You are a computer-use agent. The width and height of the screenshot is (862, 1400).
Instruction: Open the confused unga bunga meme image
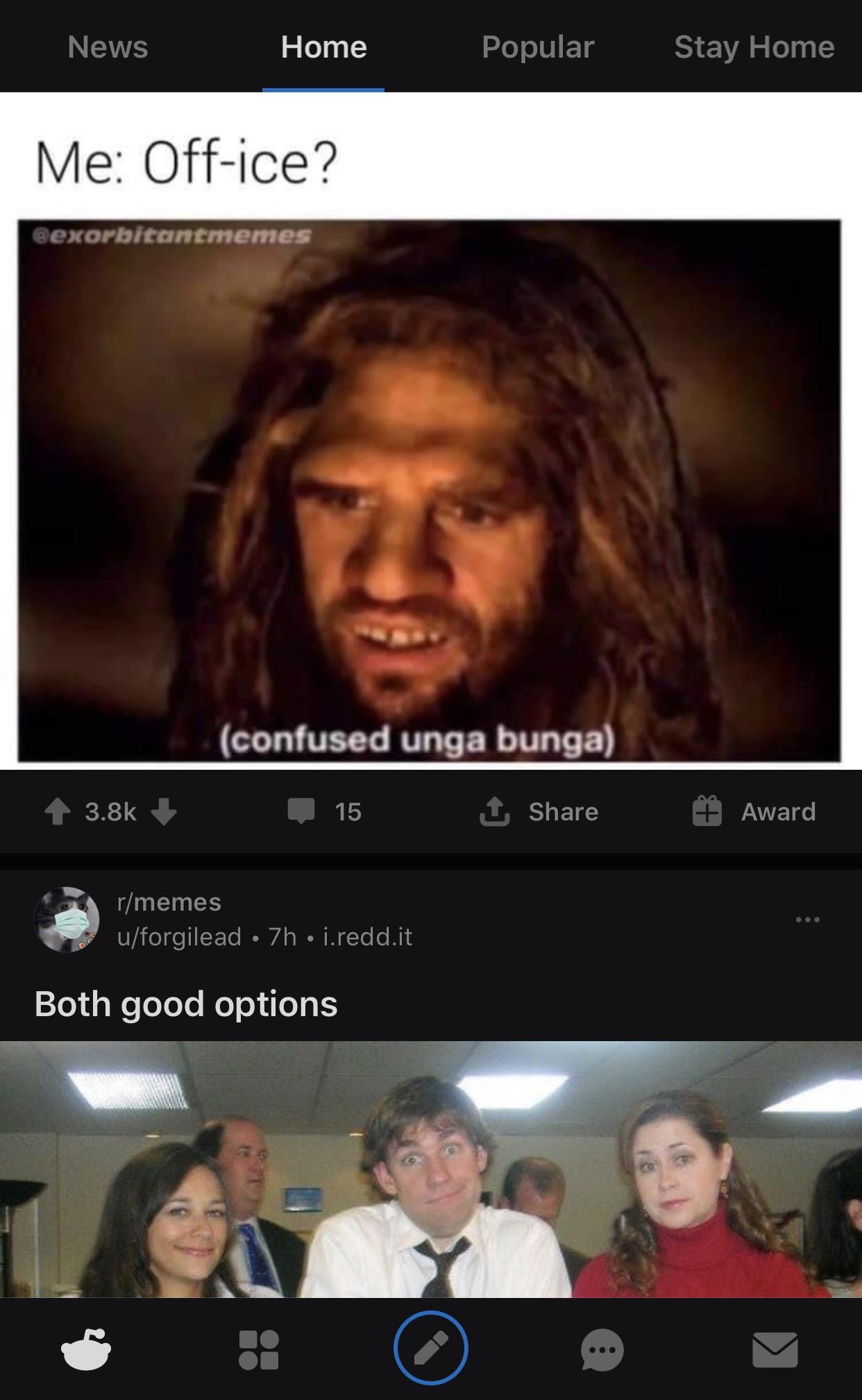coord(429,490)
